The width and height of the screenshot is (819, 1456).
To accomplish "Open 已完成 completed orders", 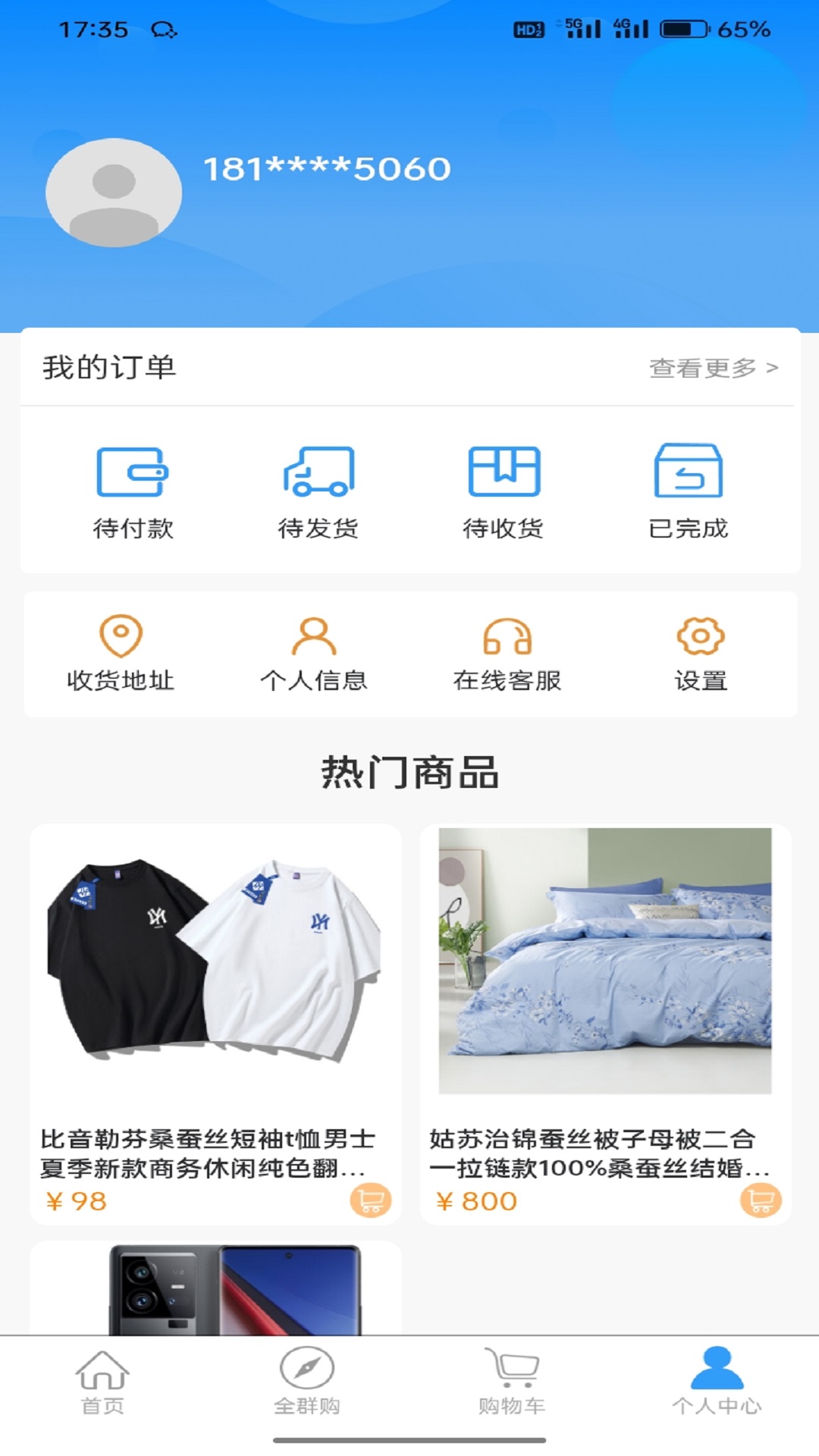I will coord(689,491).
